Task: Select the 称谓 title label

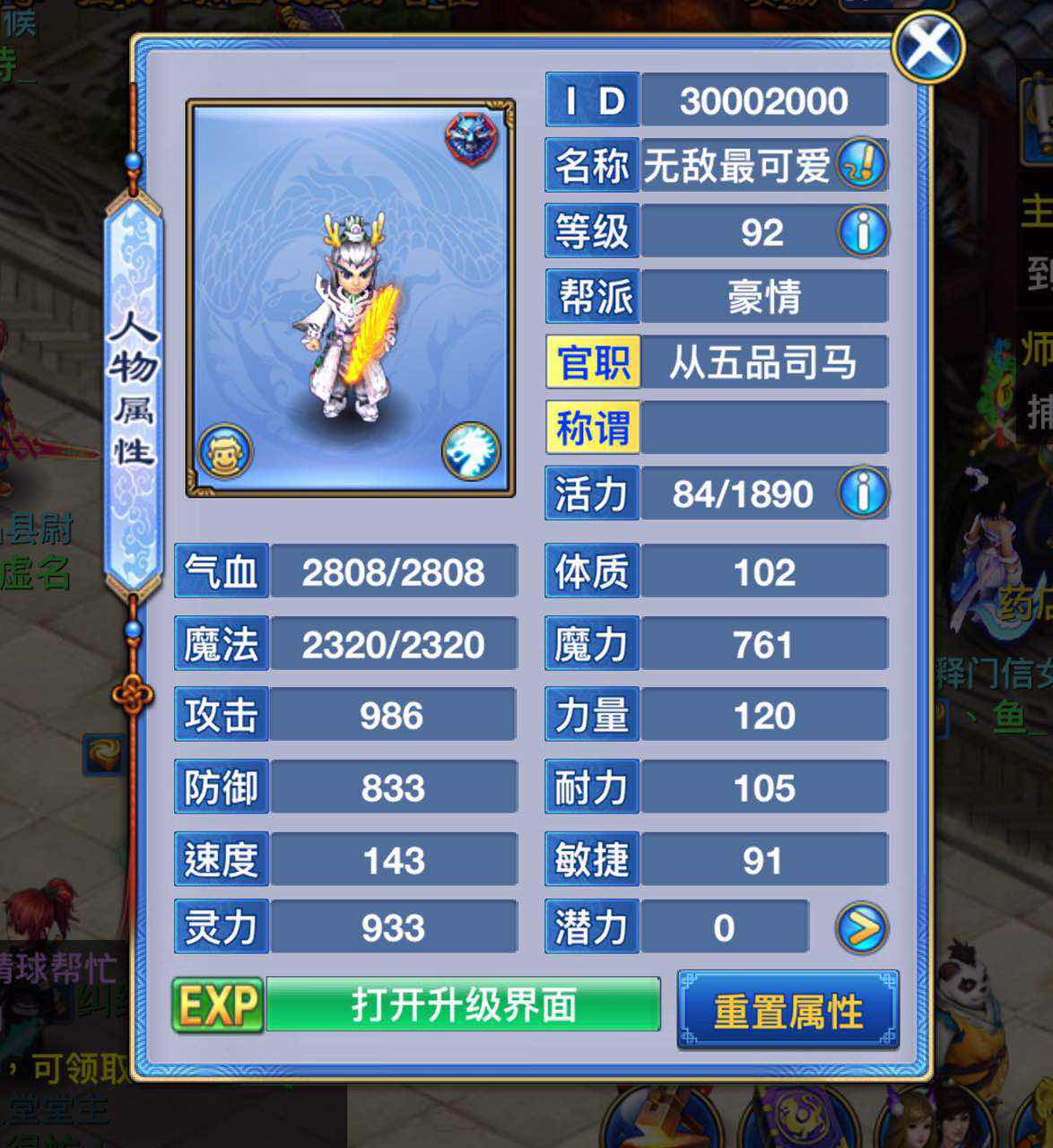Action: 593,428
